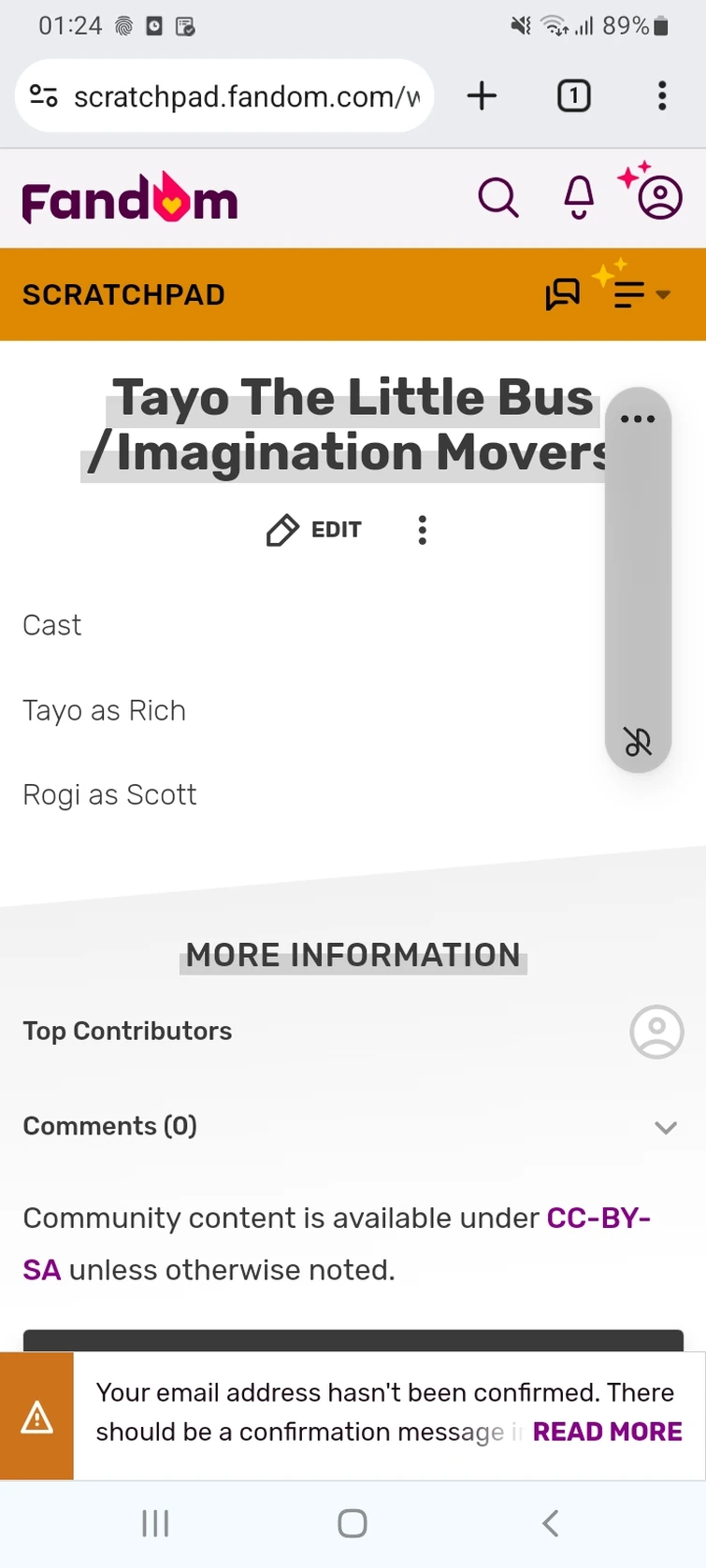Open the notifications bell
Image resolution: width=706 pixels, height=1568 pixels.
point(577,197)
